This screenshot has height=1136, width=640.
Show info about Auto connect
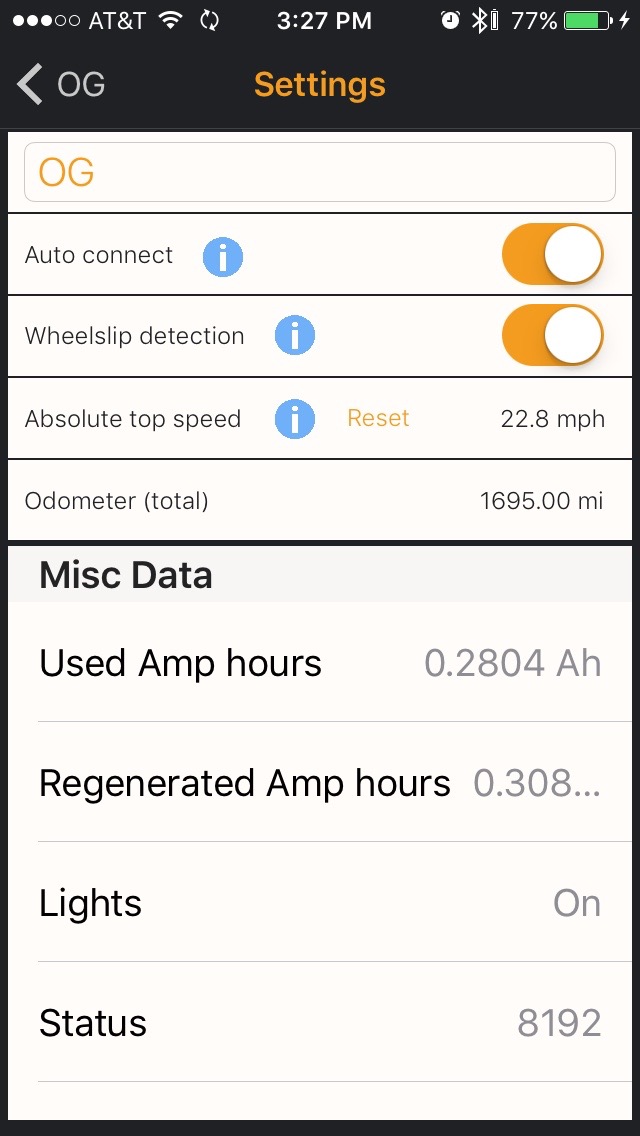(x=223, y=256)
